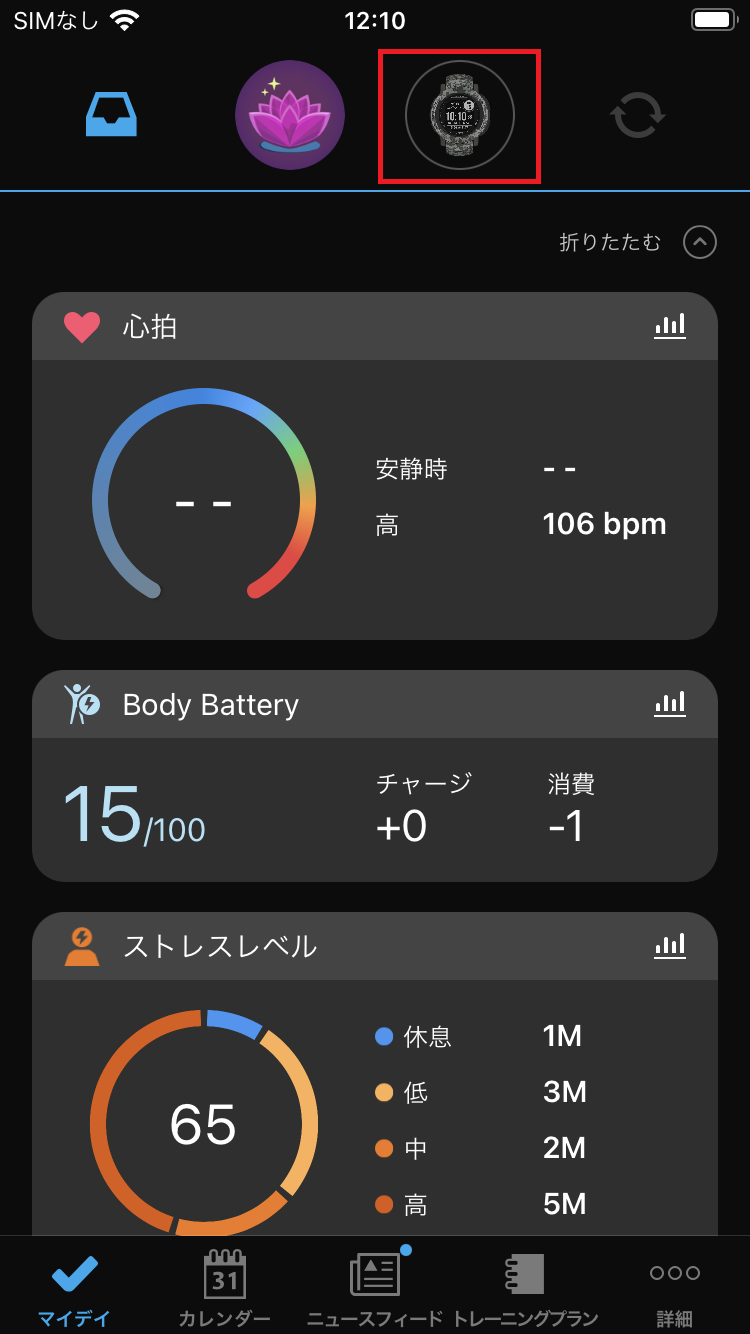Tap the stress level 65 ring
The height and width of the screenshot is (1334, 750).
(203, 1124)
